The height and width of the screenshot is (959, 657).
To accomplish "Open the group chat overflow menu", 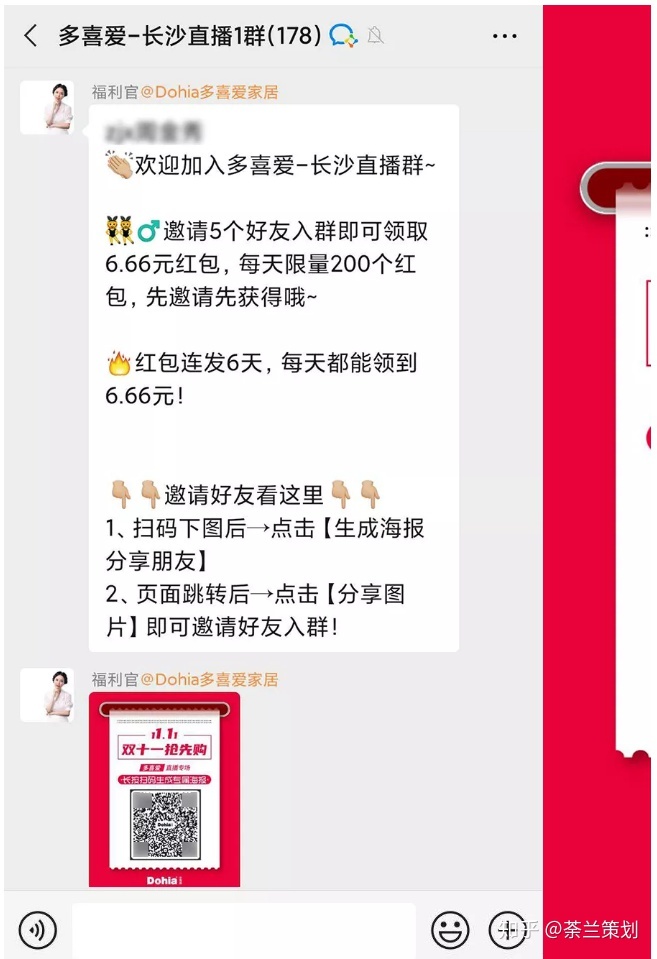I will 504,36.
